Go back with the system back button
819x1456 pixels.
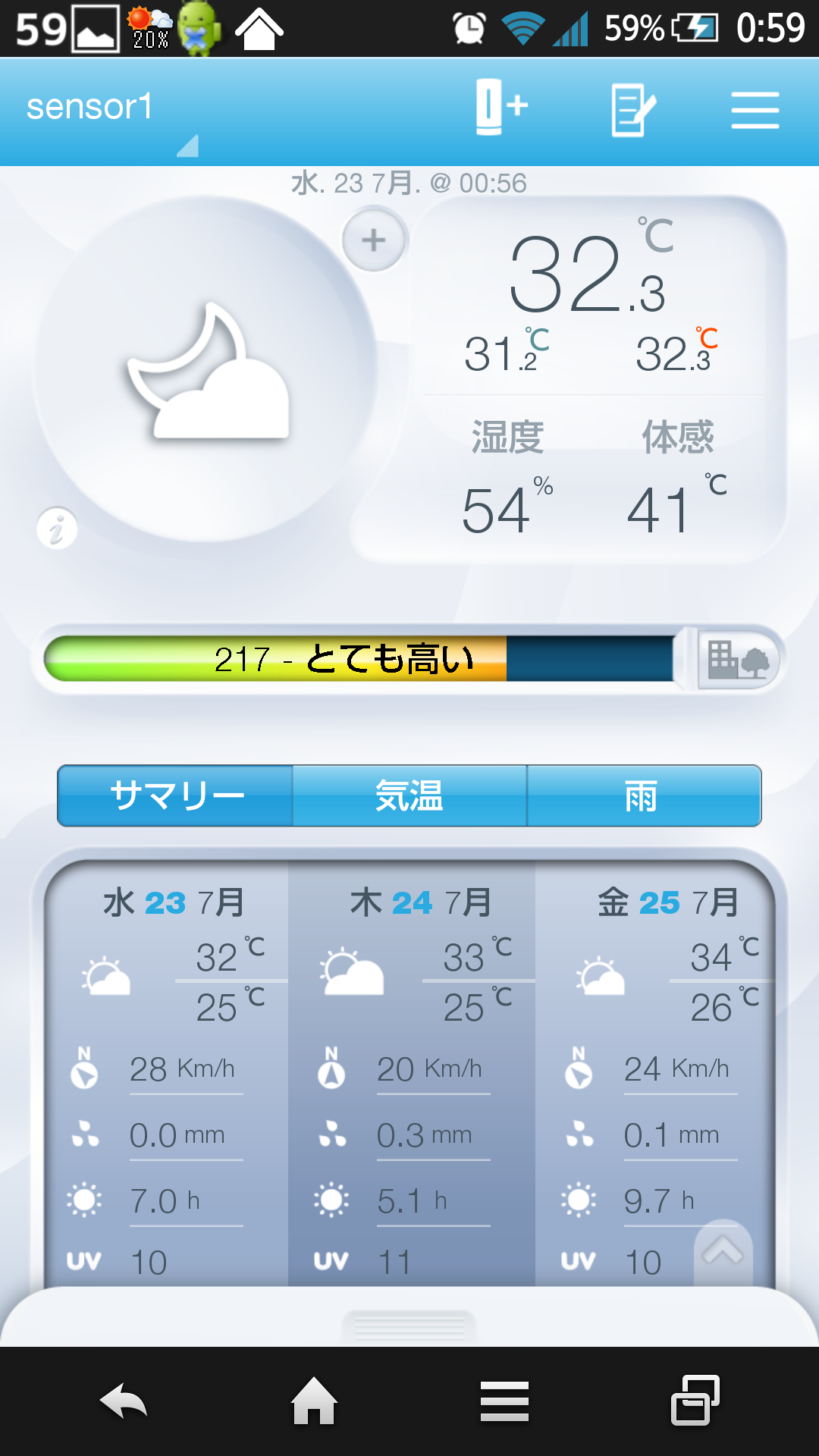coord(124,1401)
